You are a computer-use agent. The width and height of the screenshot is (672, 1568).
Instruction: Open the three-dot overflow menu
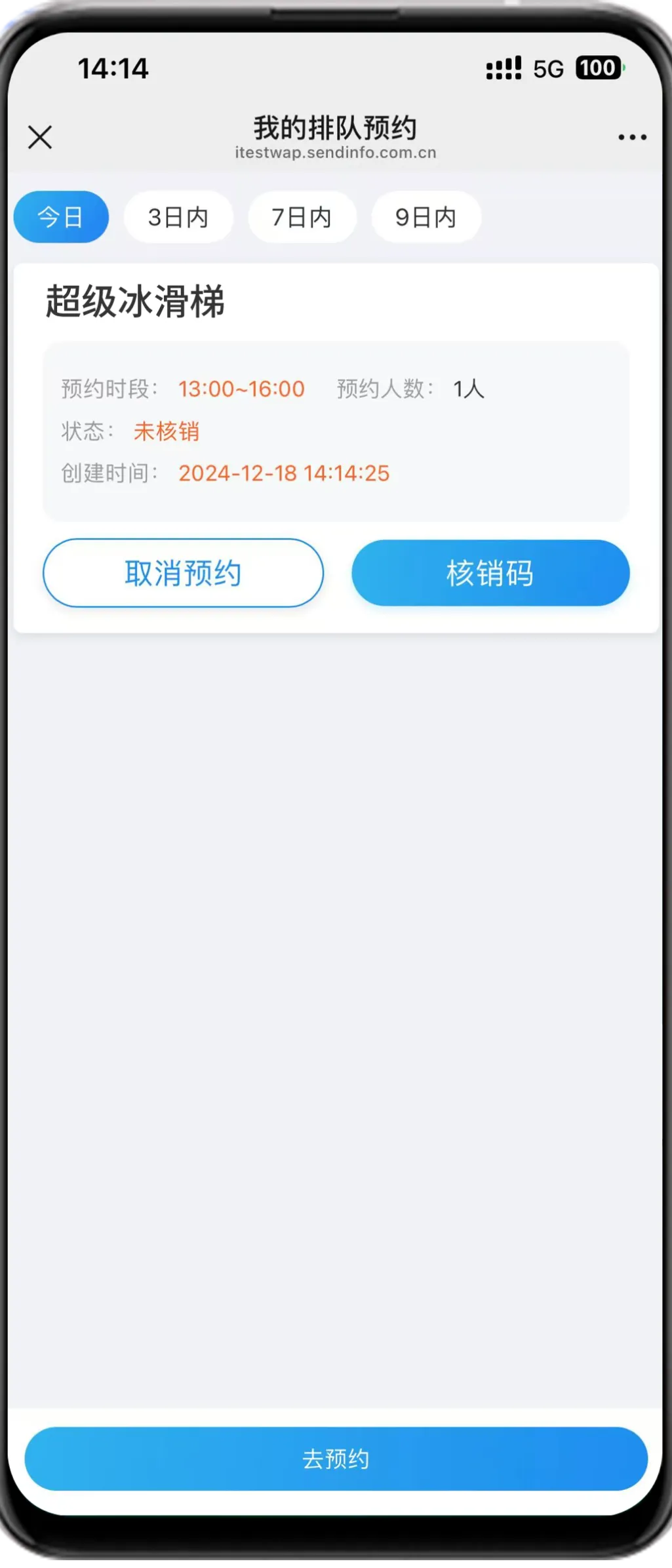point(632,137)
